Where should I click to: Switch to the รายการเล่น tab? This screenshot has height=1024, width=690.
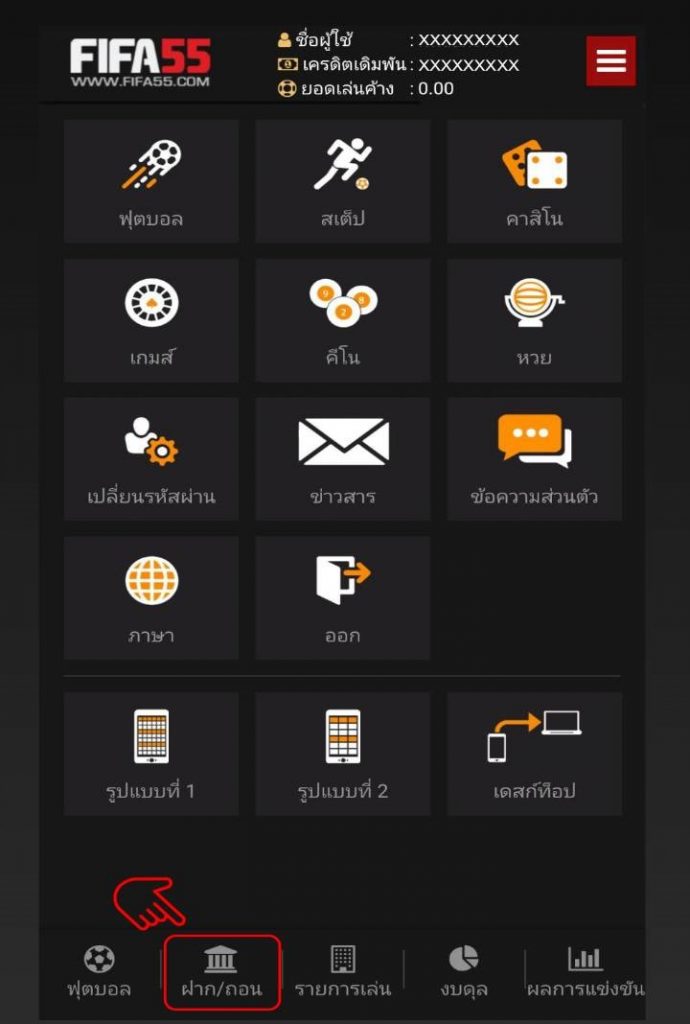pyautogui.click(x=342, y=972)
